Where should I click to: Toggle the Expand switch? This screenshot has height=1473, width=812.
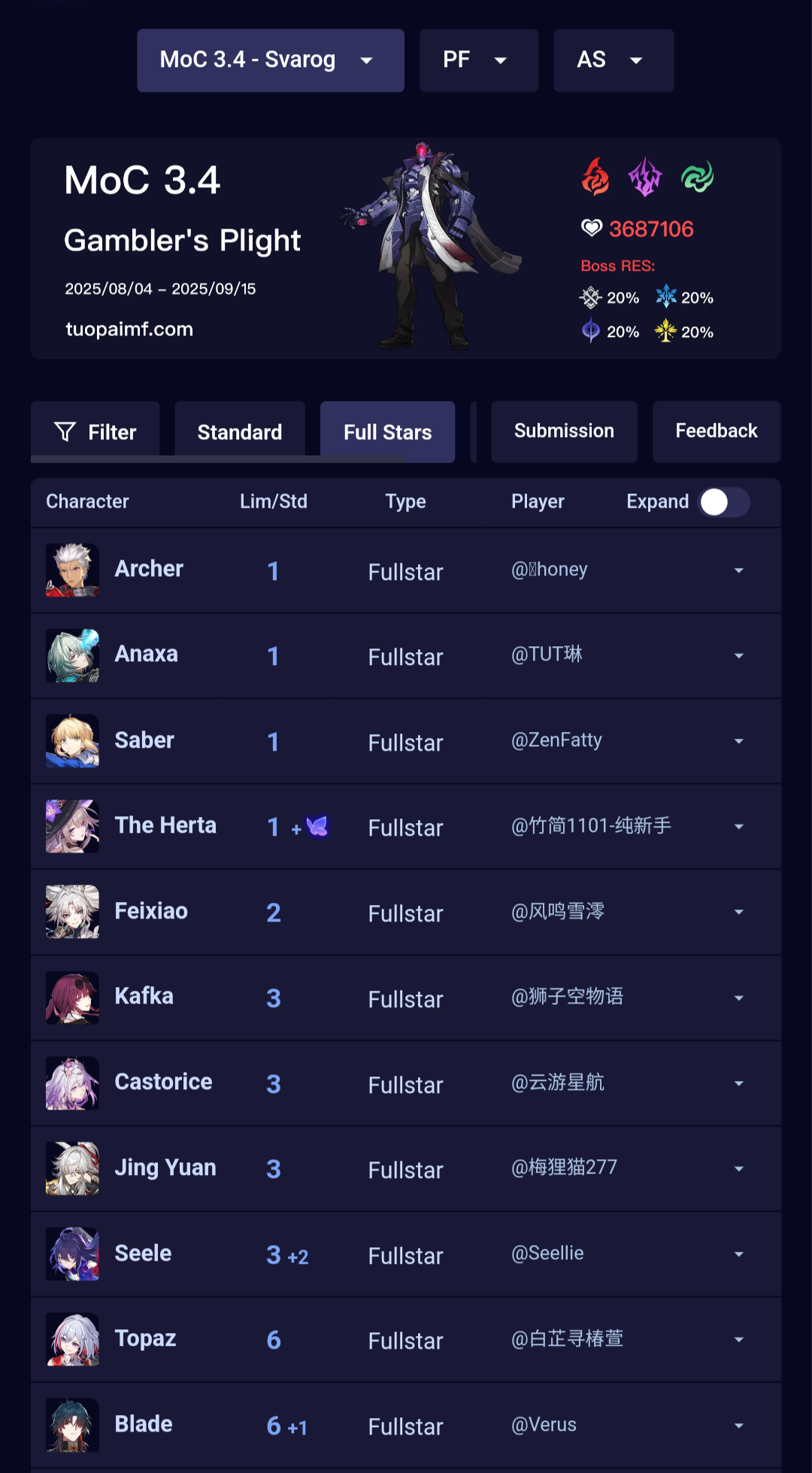723,502
